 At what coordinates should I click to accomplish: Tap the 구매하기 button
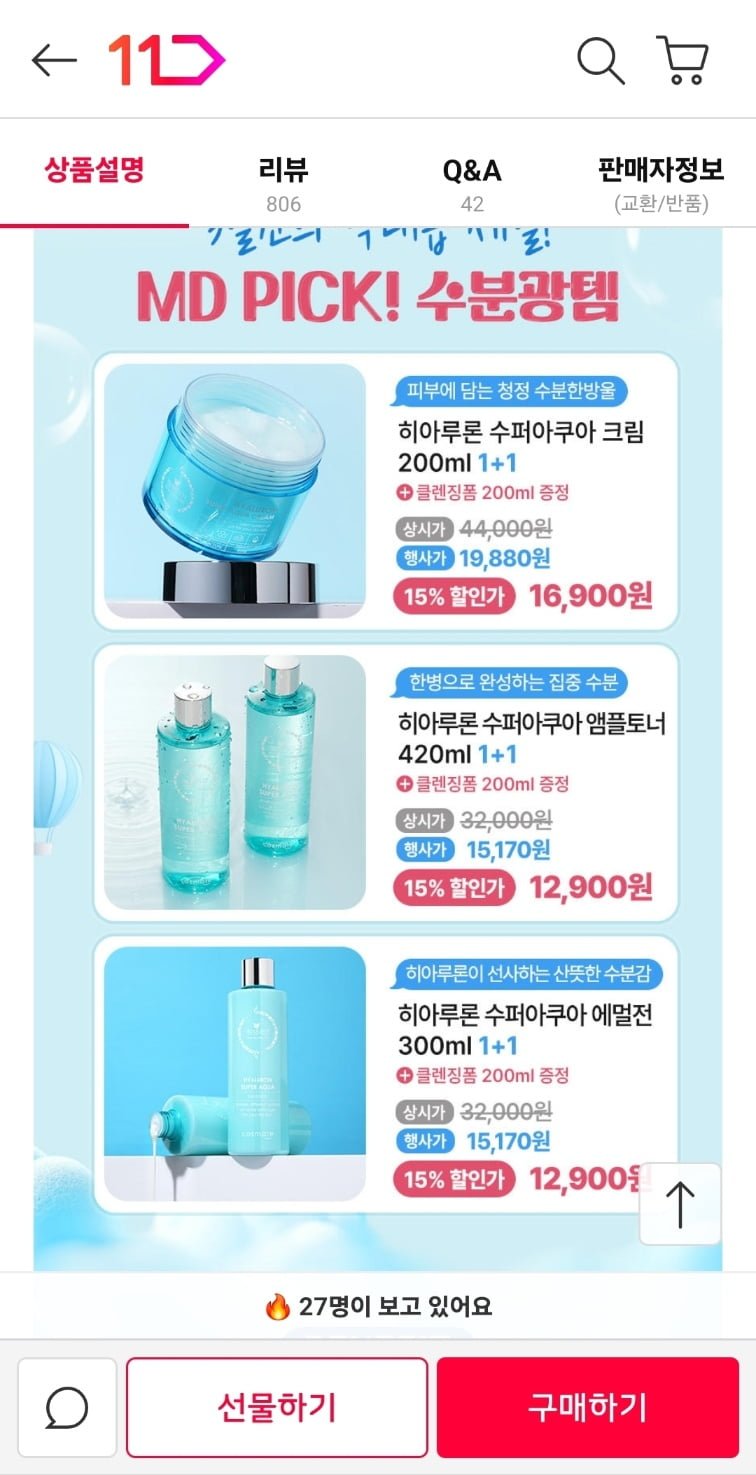point(587,1408)
